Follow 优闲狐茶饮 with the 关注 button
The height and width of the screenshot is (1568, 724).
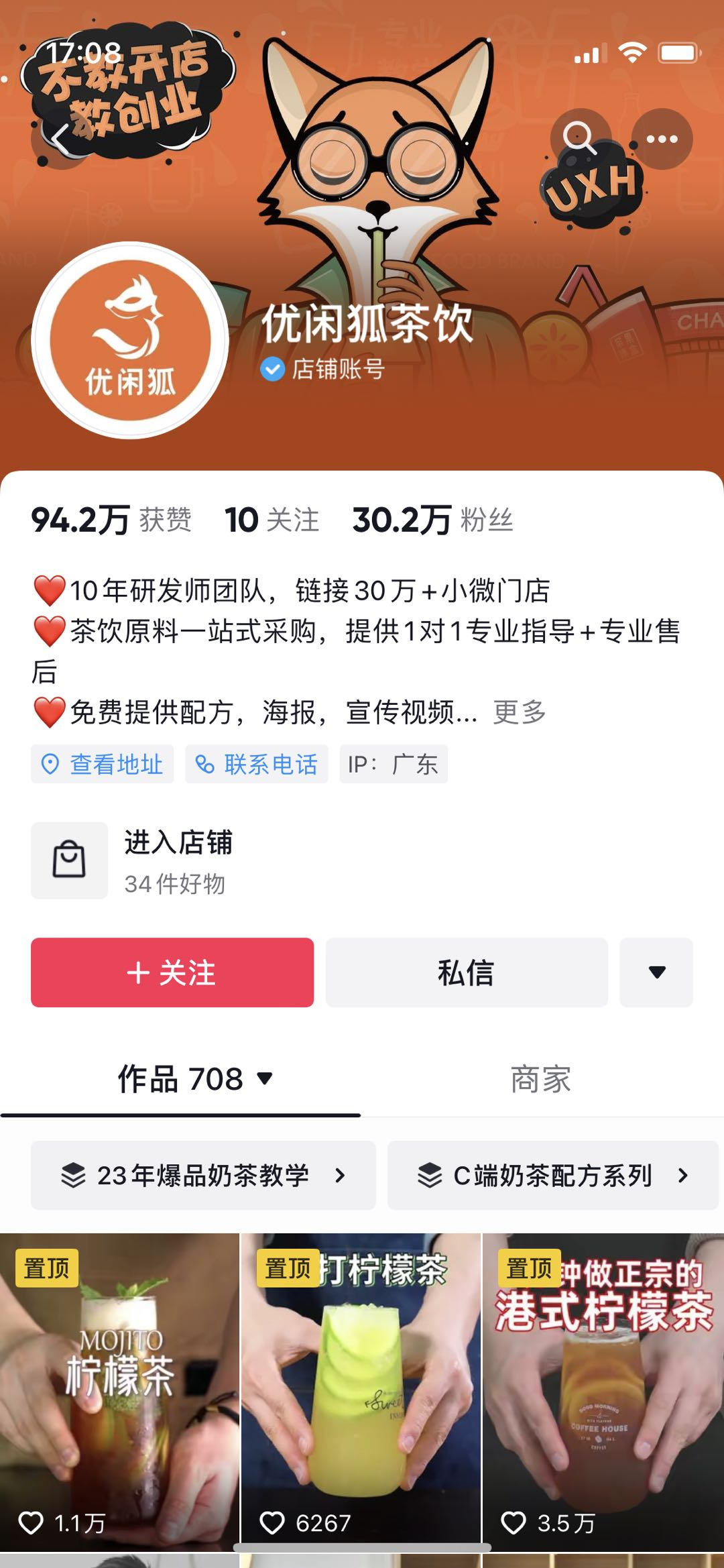172,972
